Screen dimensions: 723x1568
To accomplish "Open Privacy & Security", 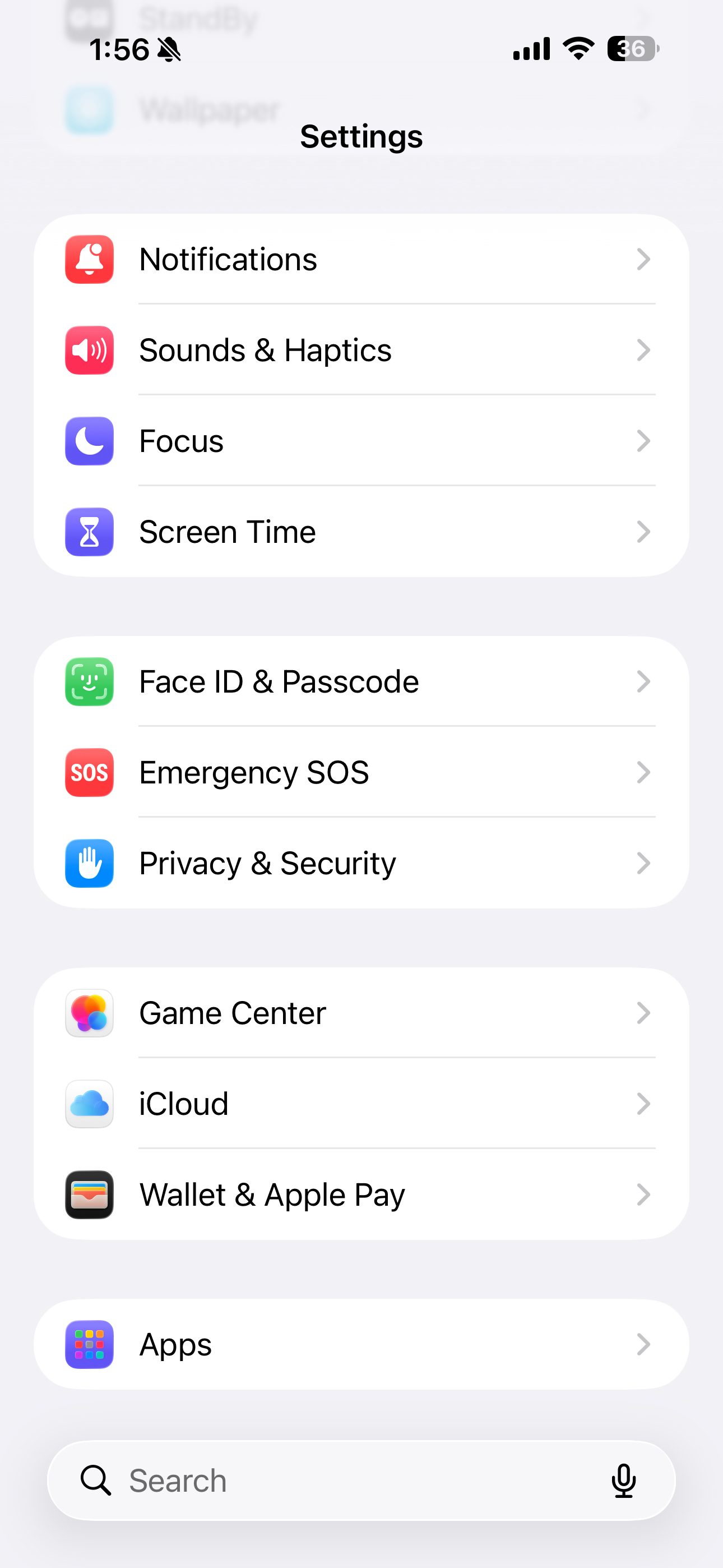I will 360,863.
